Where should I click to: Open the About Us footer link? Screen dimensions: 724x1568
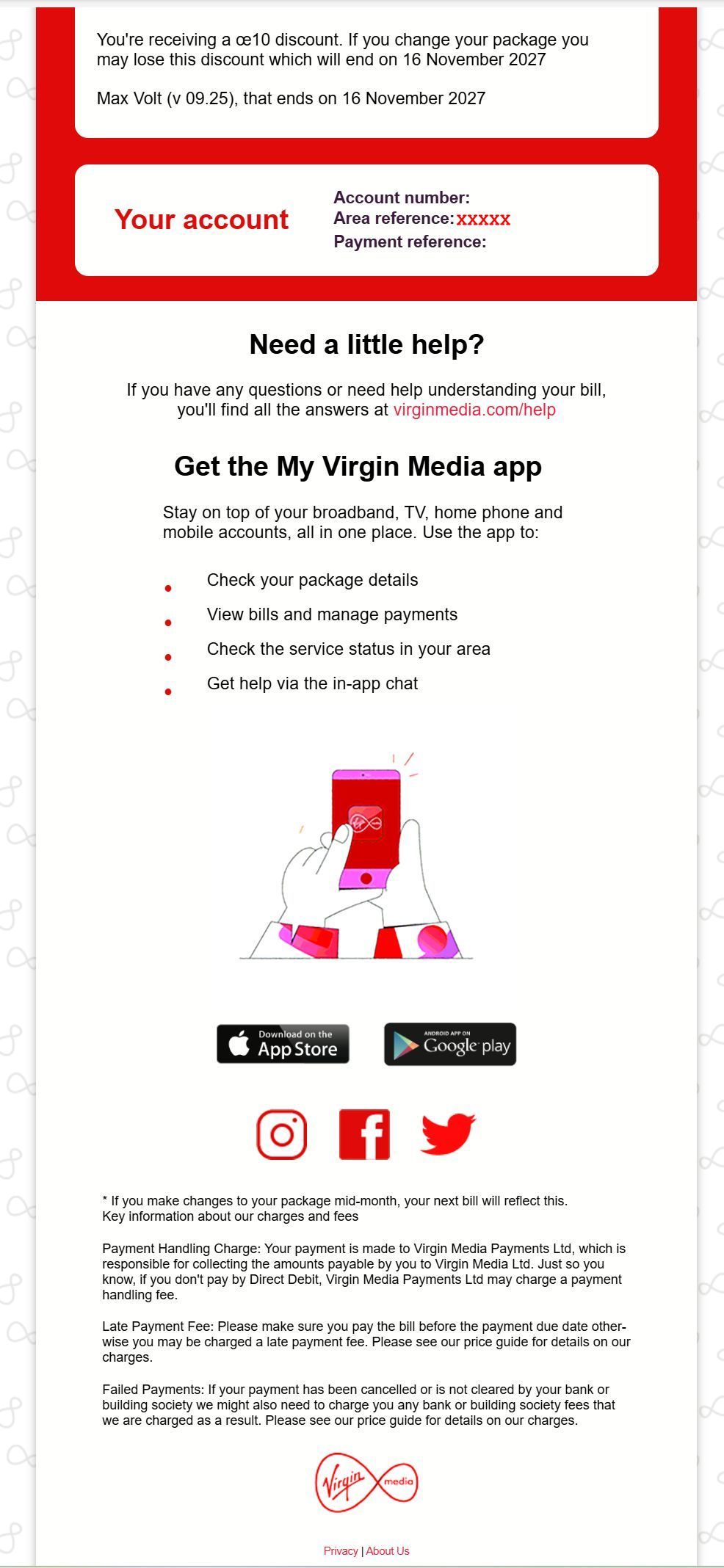click(x=388, y=1551)
